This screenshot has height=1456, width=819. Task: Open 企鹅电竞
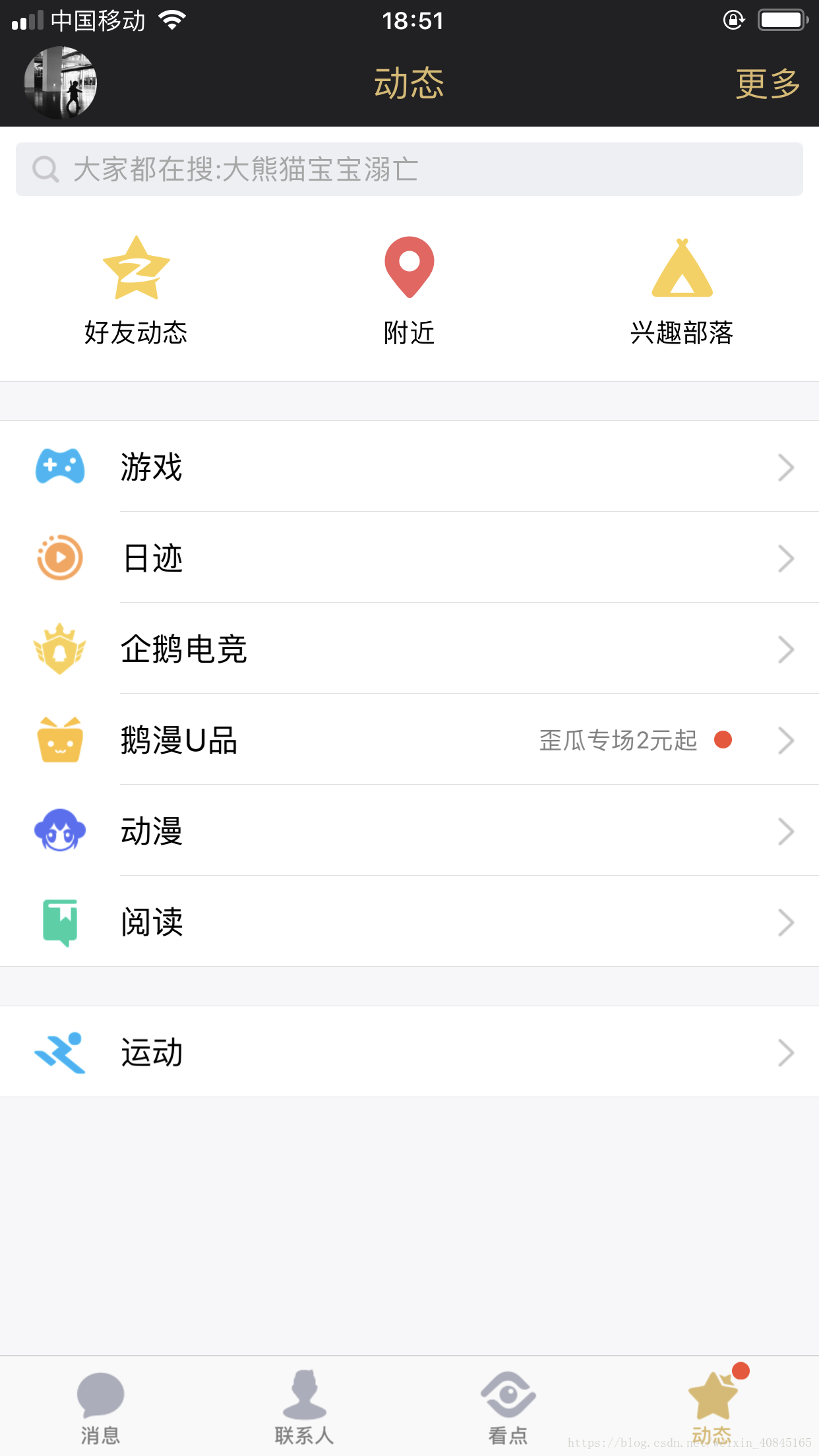pyautogui.click(x=409, y=649)
